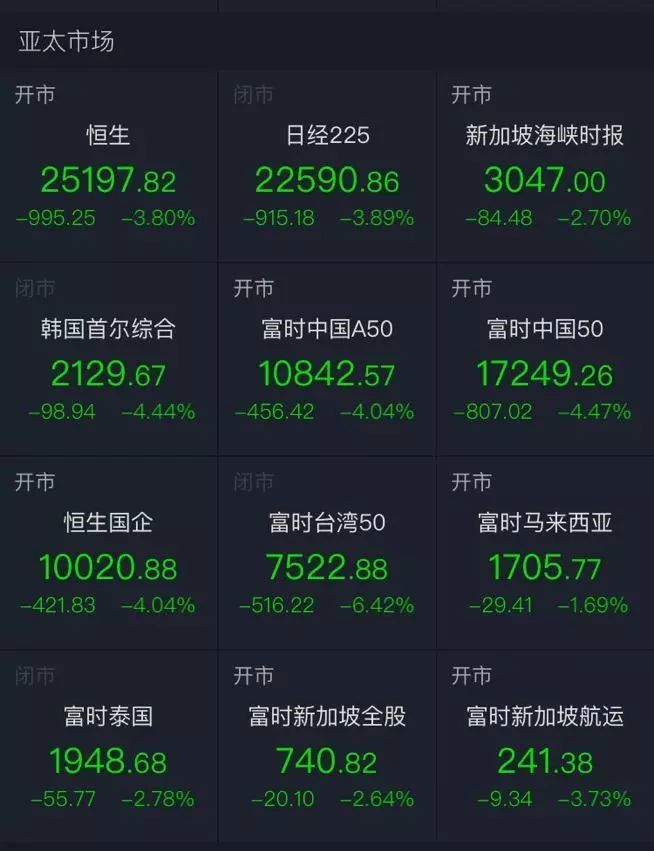This screenshot has width=654, height=851.
Task: Open the 富时新加坡航运 tile
Action: (545, 748)
